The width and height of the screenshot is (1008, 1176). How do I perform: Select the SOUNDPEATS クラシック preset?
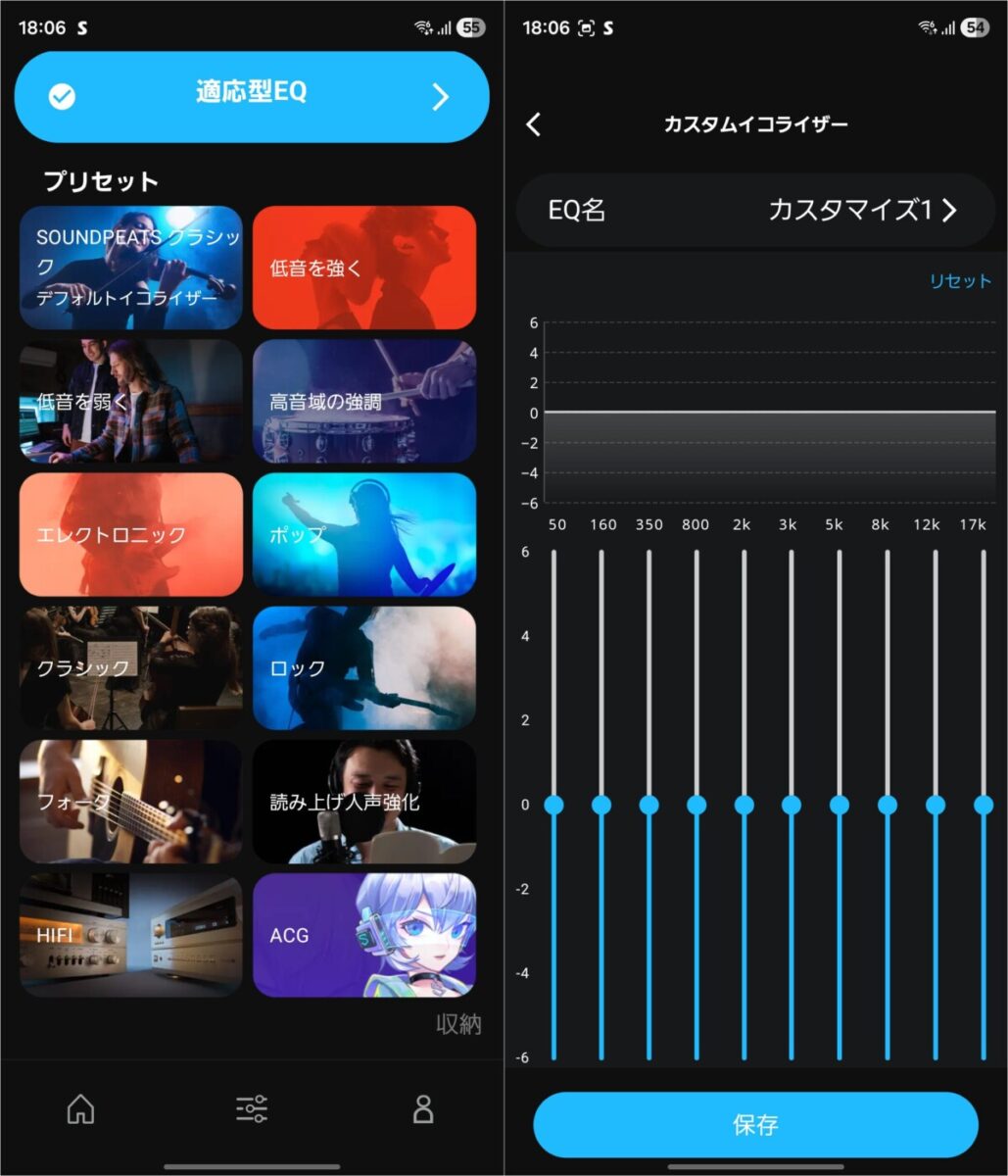(131, 268)
